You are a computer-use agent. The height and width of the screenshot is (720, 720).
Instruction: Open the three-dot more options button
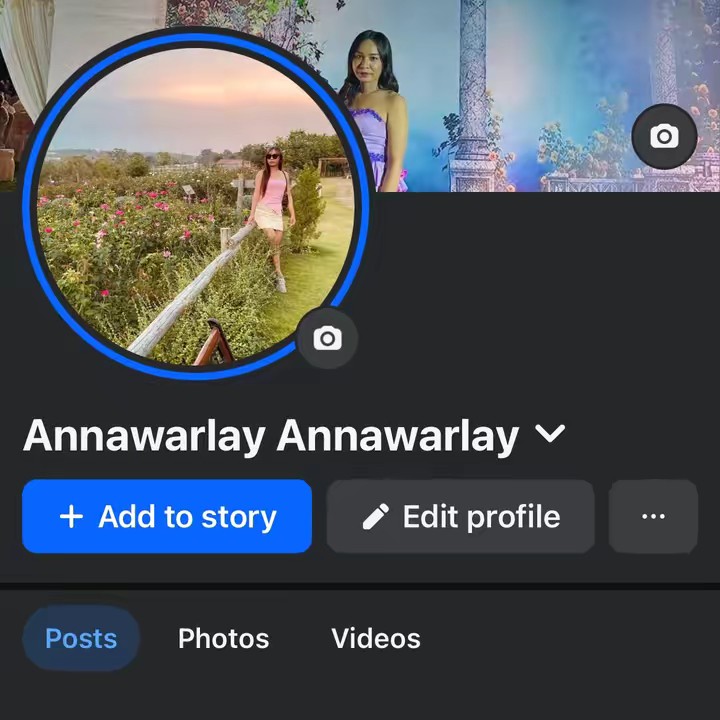(653, 517)
